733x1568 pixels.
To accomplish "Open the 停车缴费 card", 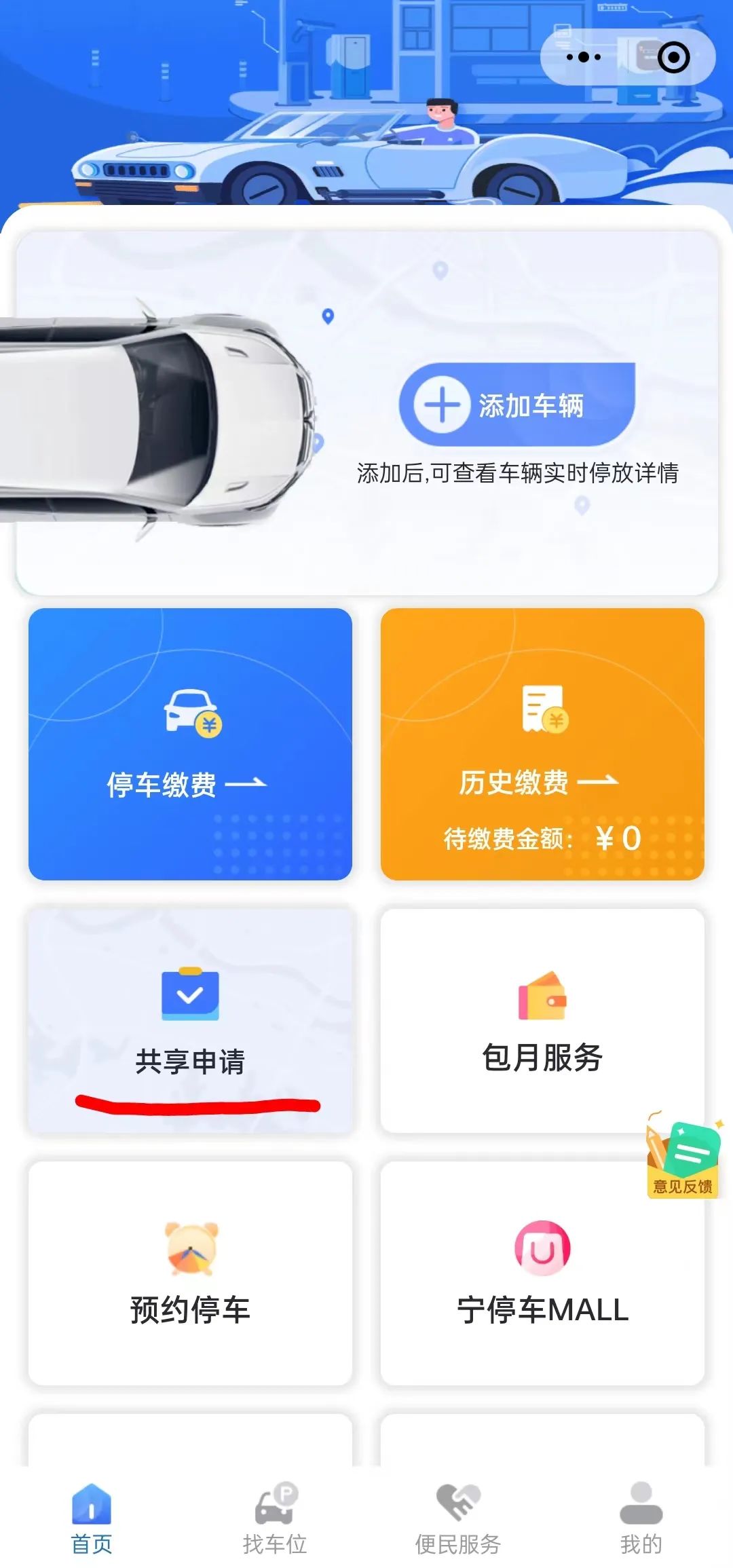I will pos(190,744).
